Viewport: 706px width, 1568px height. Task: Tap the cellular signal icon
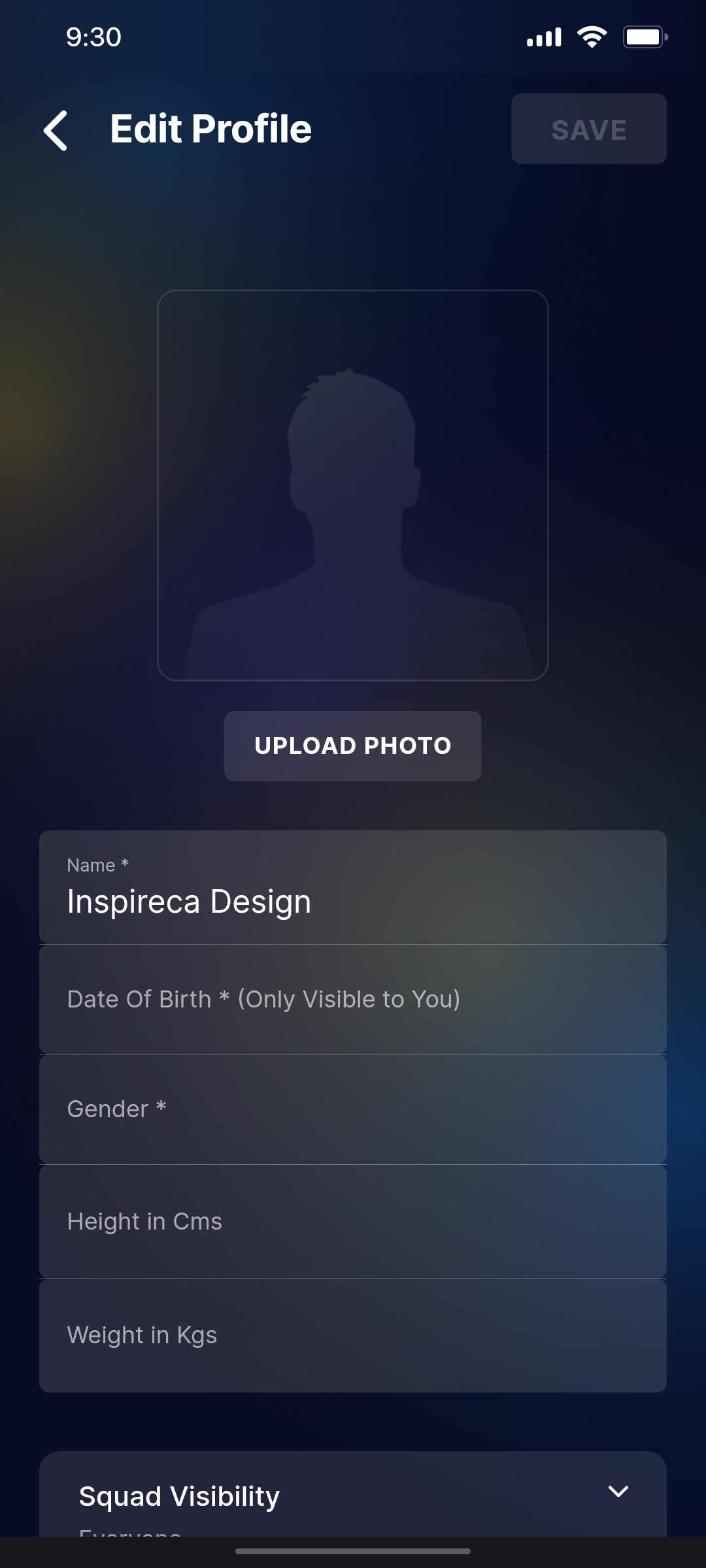[x=543, y=37]
